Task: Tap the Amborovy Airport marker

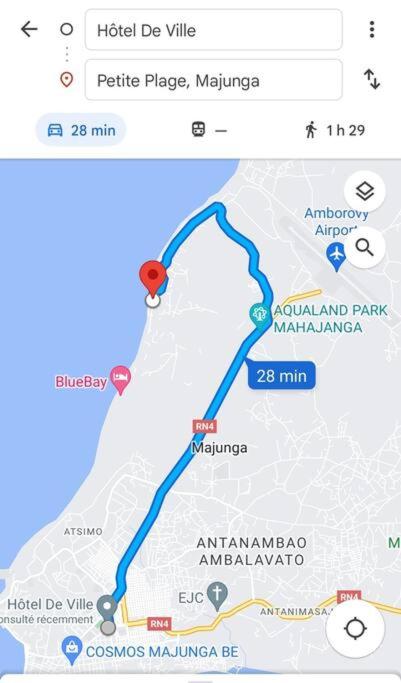Action: [x=336, y=255]
